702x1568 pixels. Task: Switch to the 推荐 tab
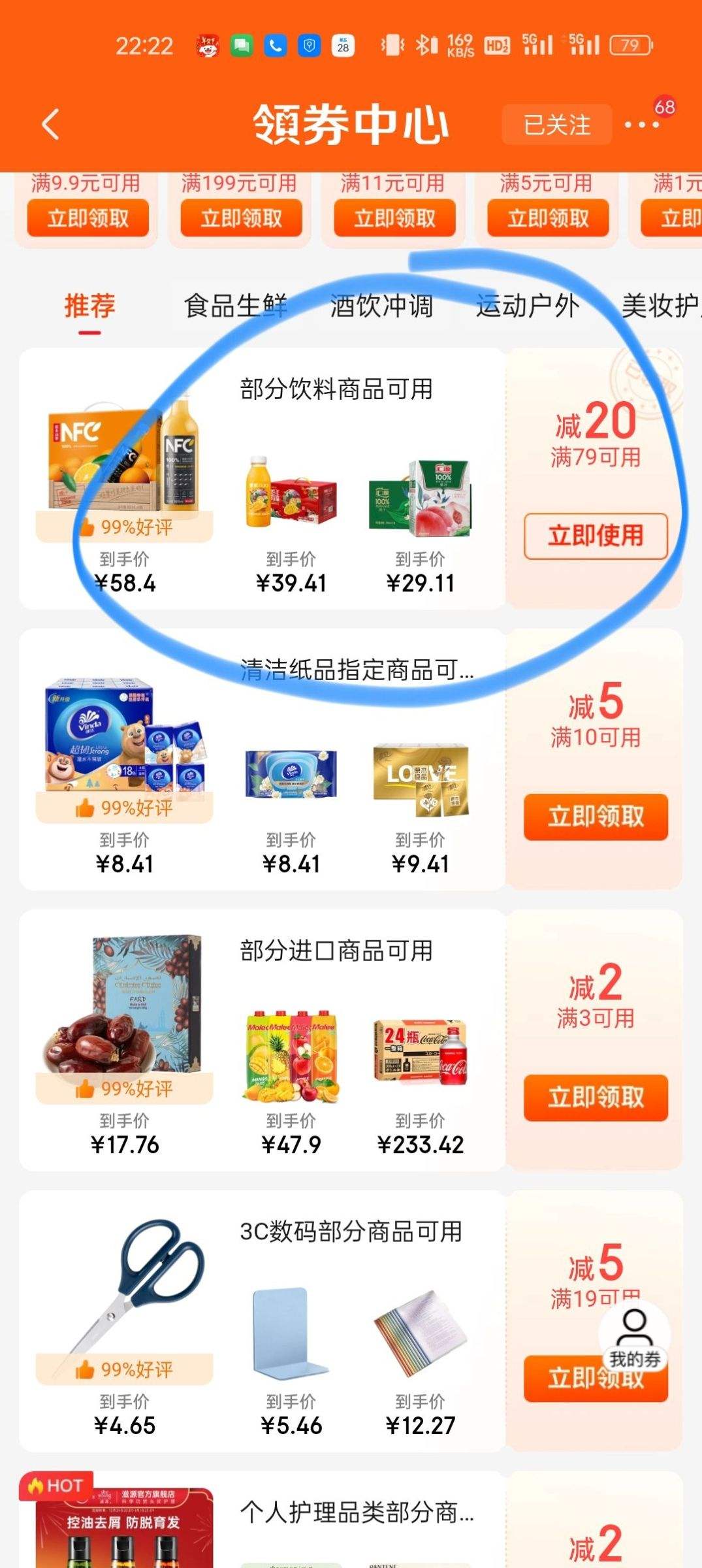[x=88, y=304]
